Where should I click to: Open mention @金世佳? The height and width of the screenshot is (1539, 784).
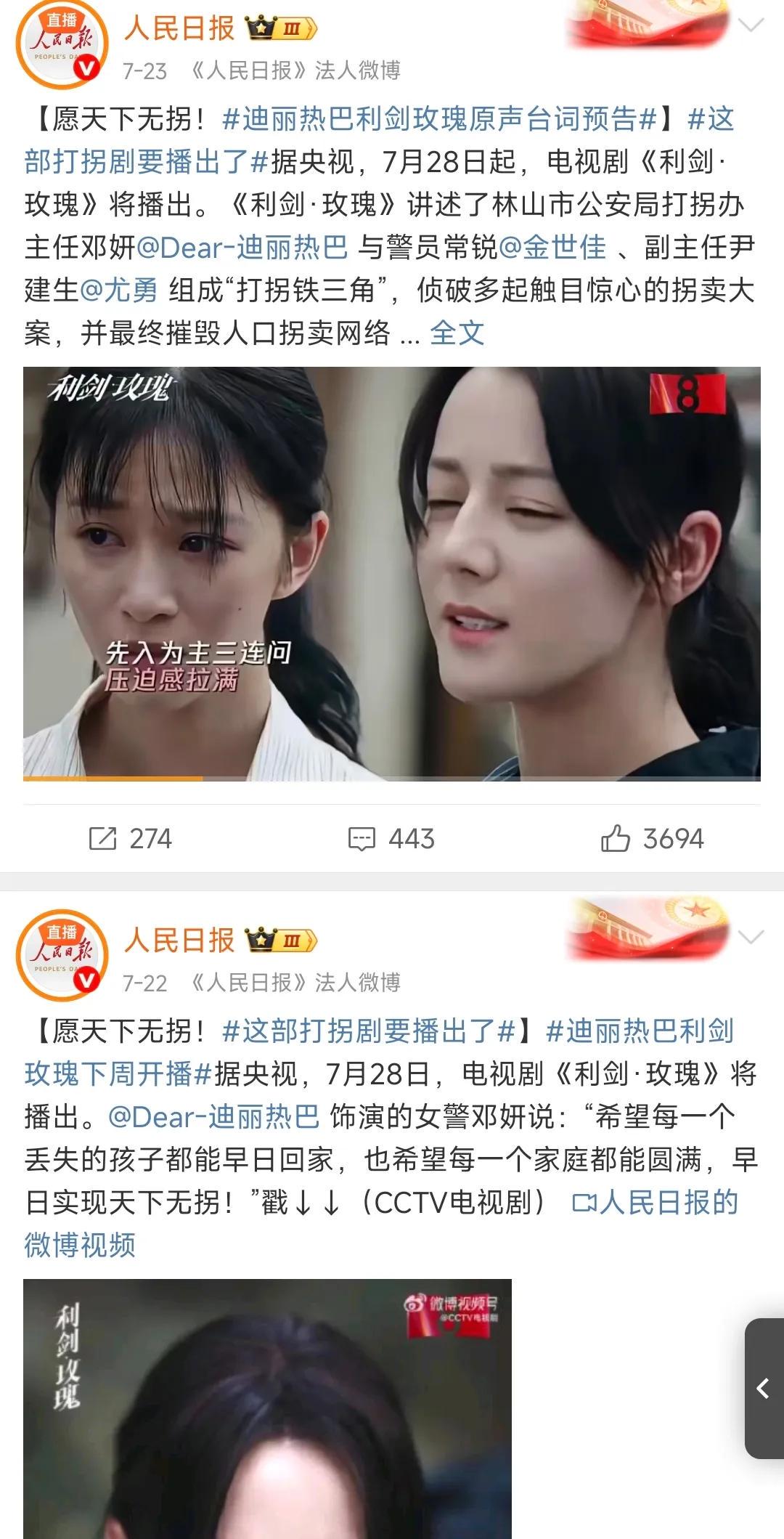pyautogui.click(x=552, y=248)
